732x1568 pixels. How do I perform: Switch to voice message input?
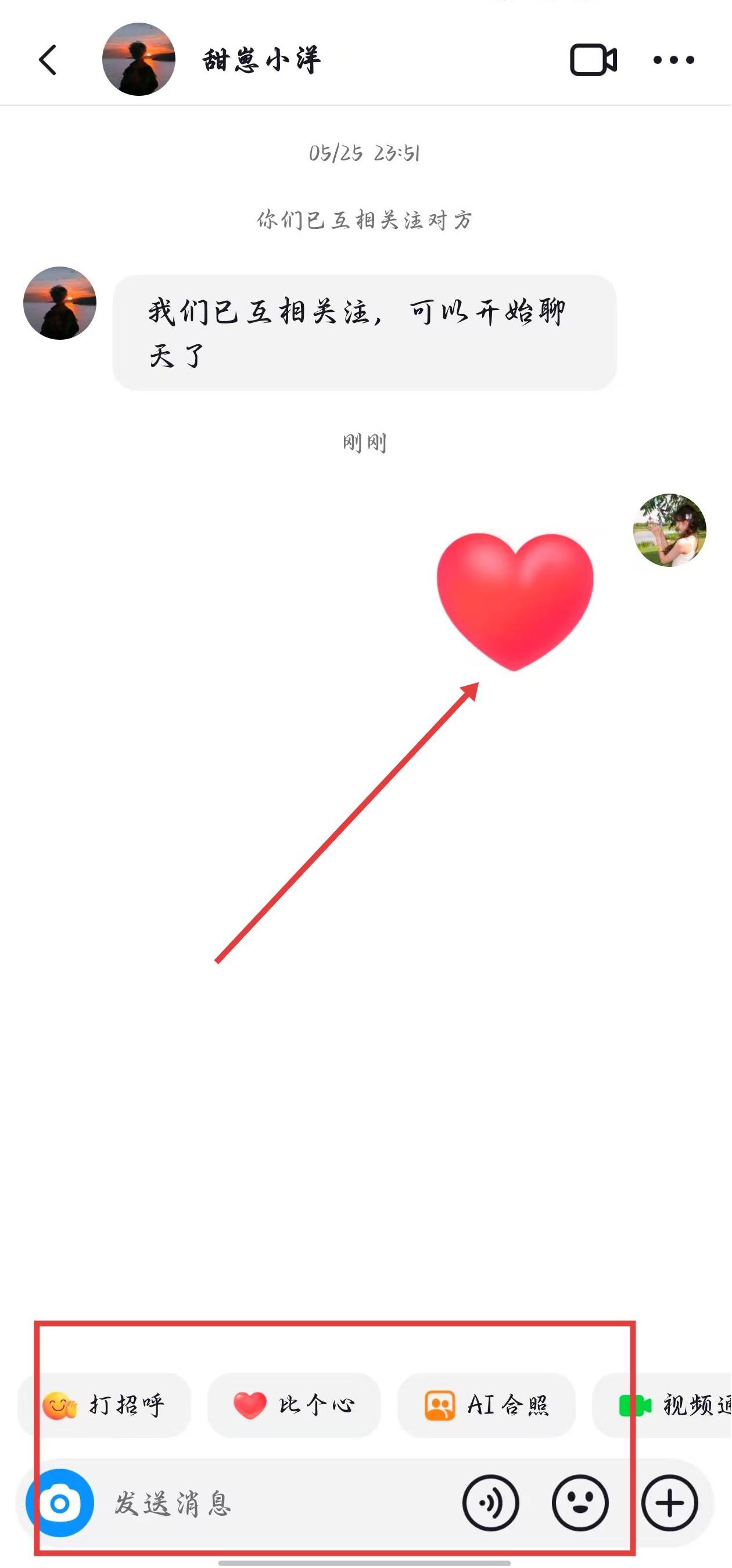(x=491, y=1503)
